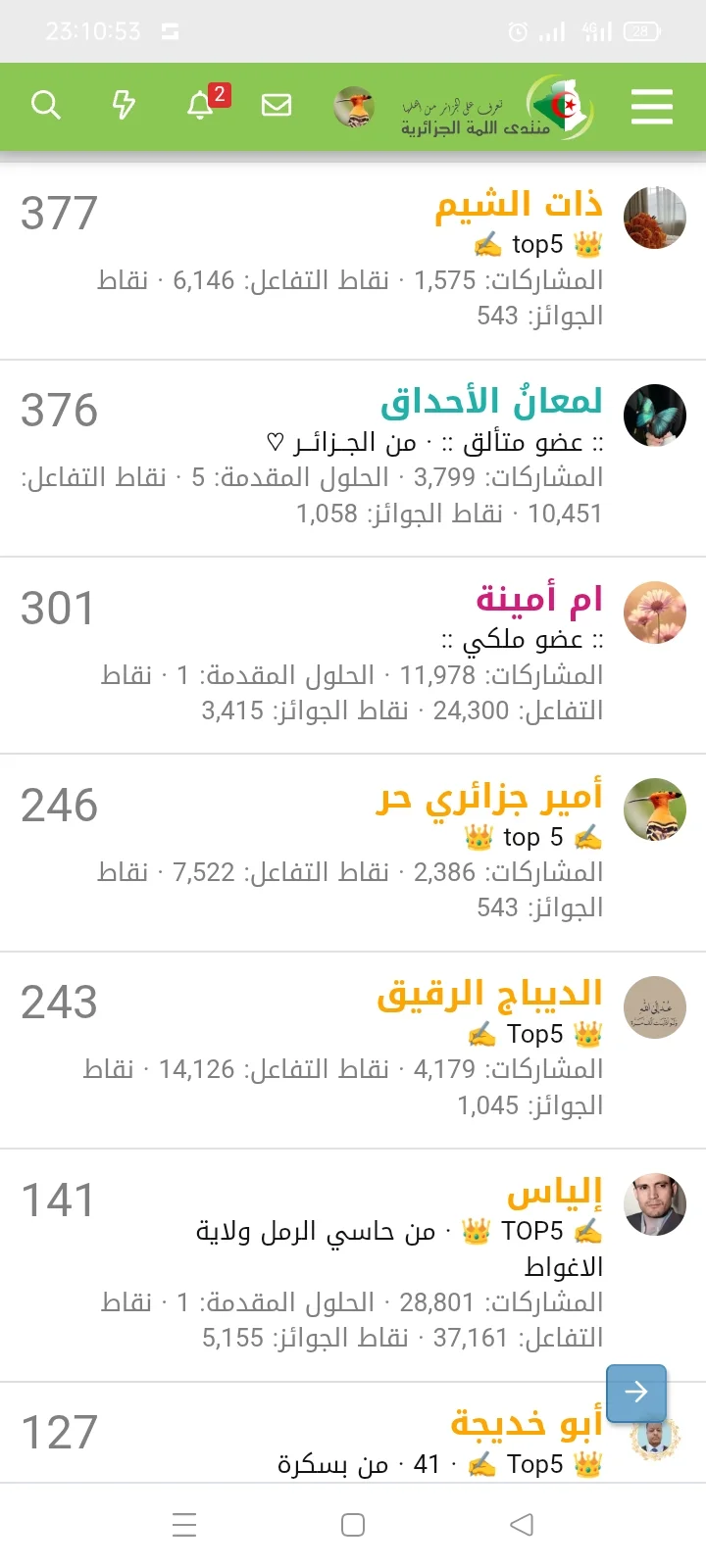Open notifications via the bell icon
Image resolution: width=706 pixels, height=1568 pixels.
199,108
